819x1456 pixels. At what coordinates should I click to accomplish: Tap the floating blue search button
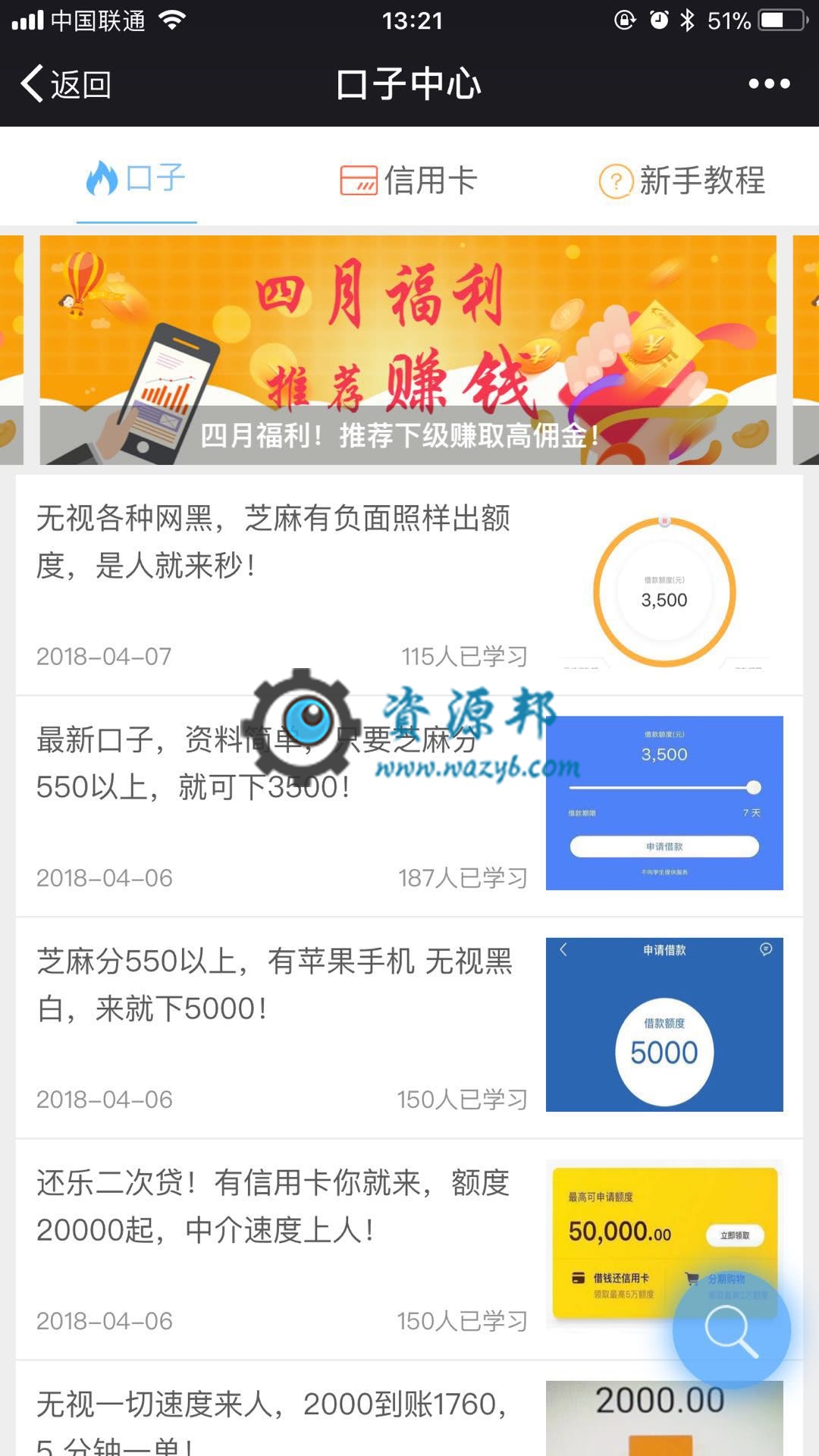732,1329
